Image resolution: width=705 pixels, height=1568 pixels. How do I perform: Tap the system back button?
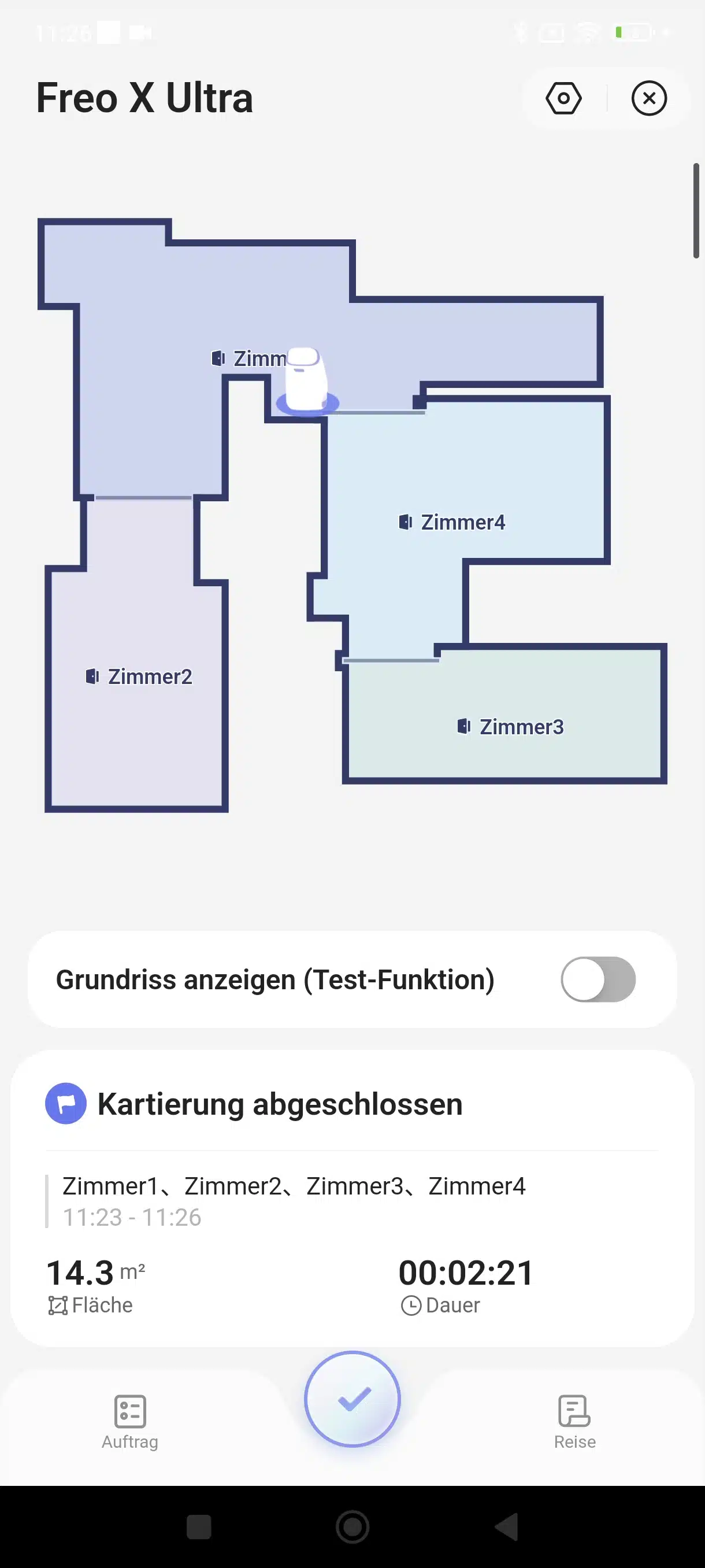tap(506, 1526)
